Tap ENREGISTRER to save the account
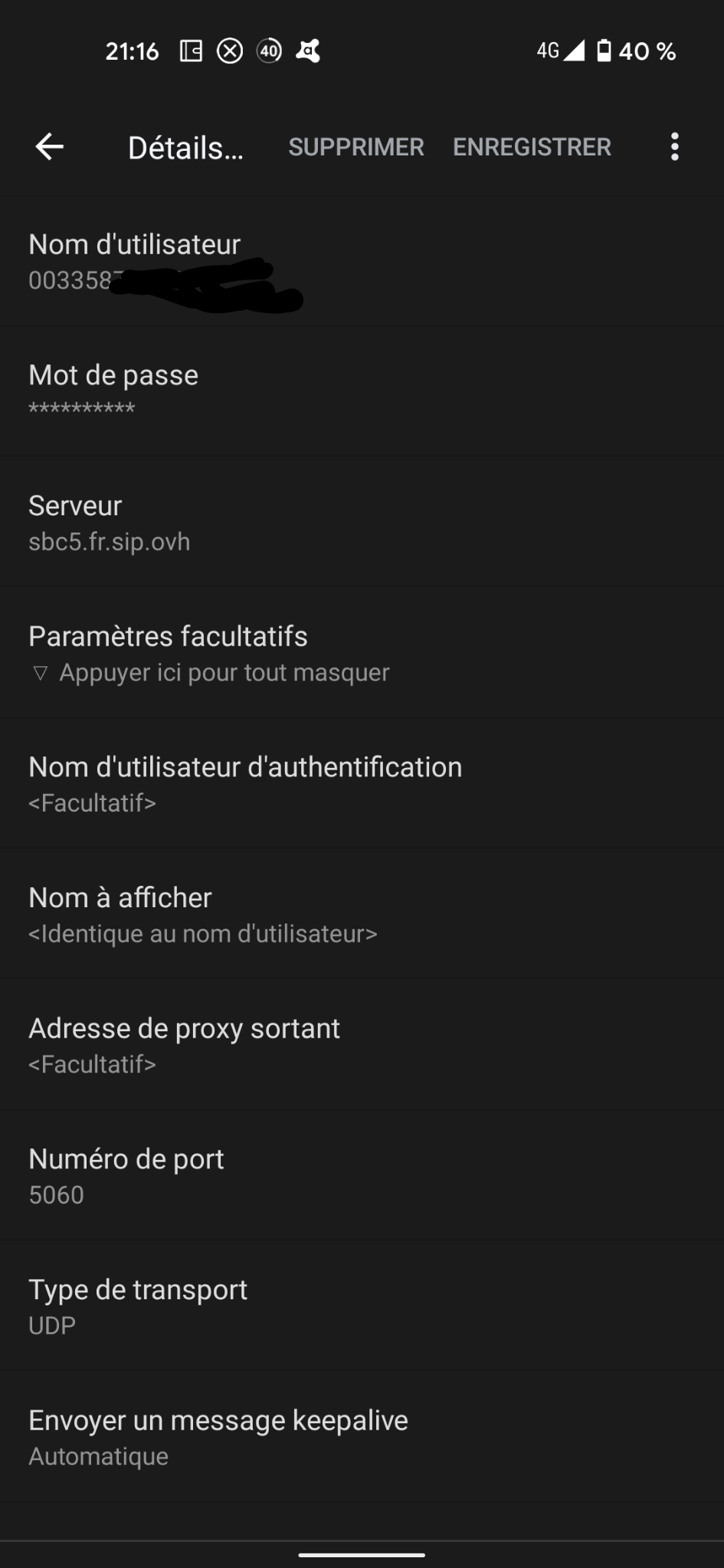This screenshot has width=724, height=1568. coord(532,147)
